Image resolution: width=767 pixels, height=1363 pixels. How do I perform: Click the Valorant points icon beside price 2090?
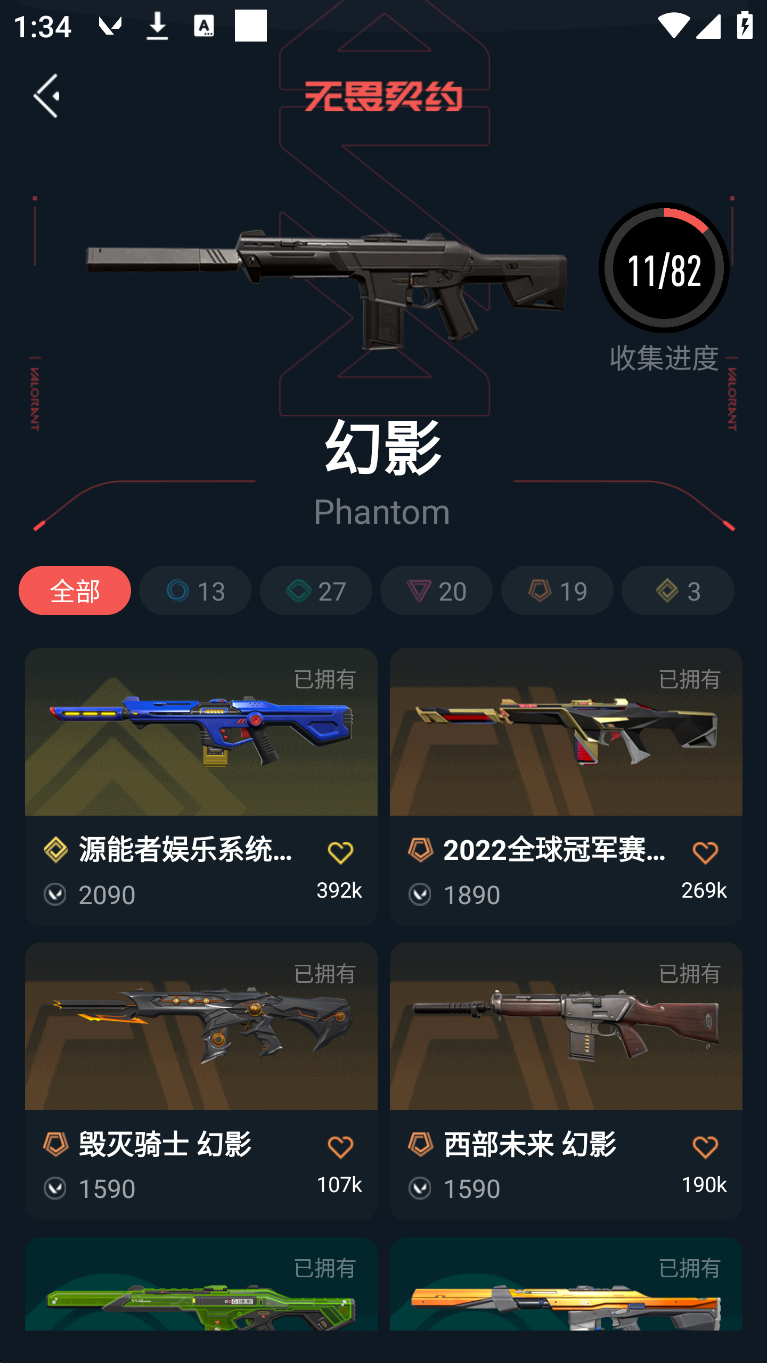(56, 895)
